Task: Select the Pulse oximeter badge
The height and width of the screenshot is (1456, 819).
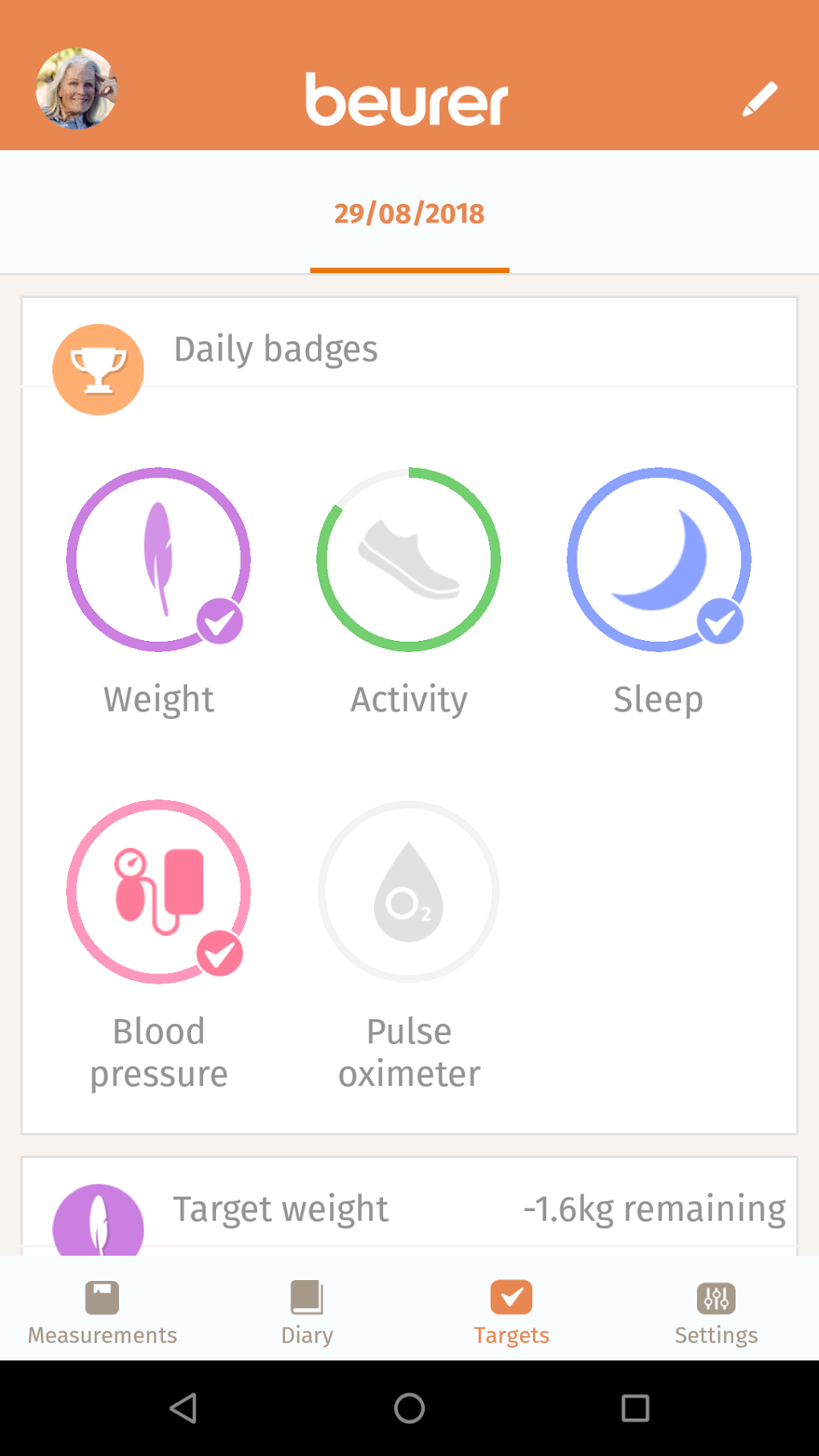Action: click(408, 893)
